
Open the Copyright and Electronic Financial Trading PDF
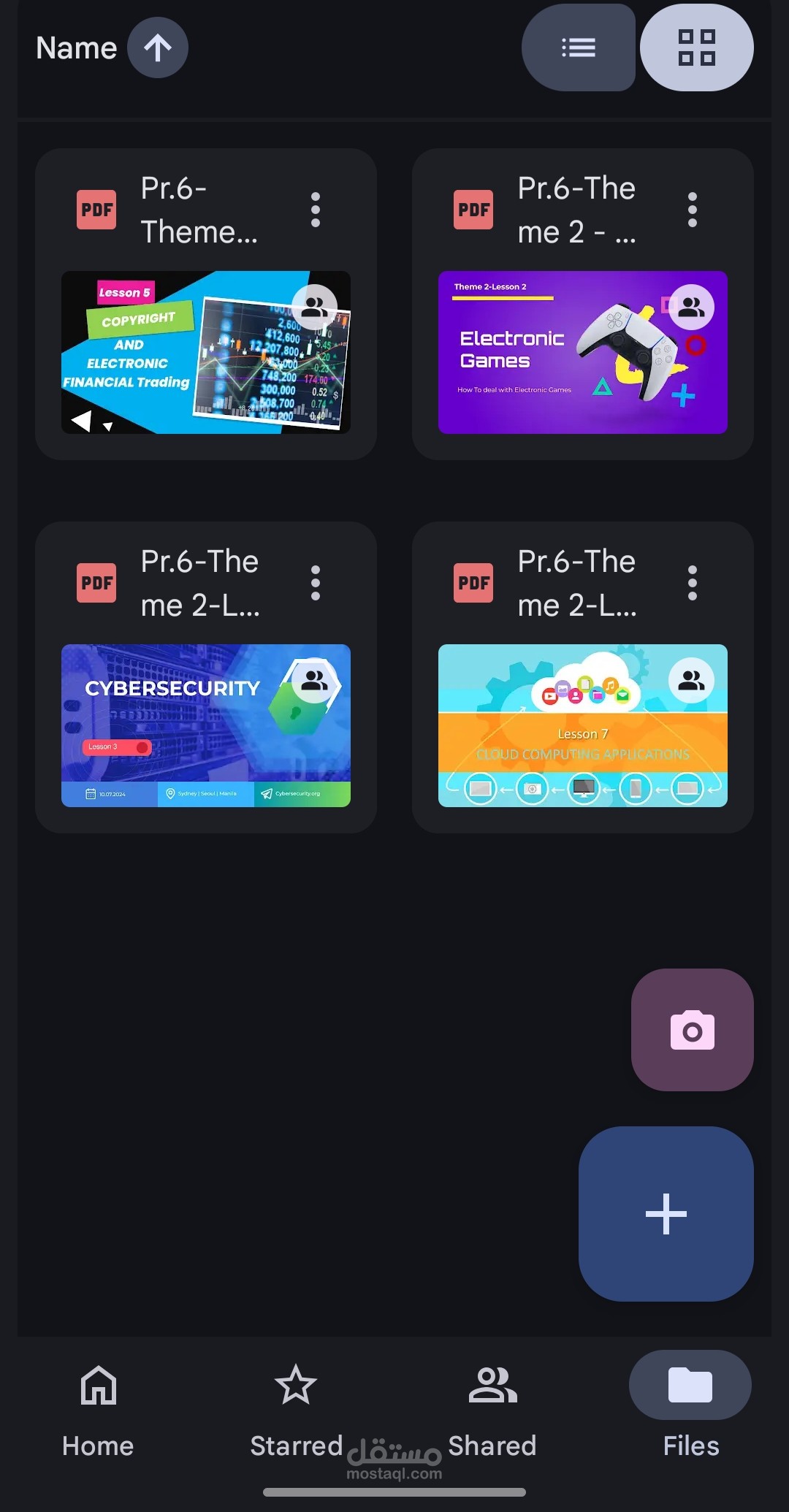206,353
